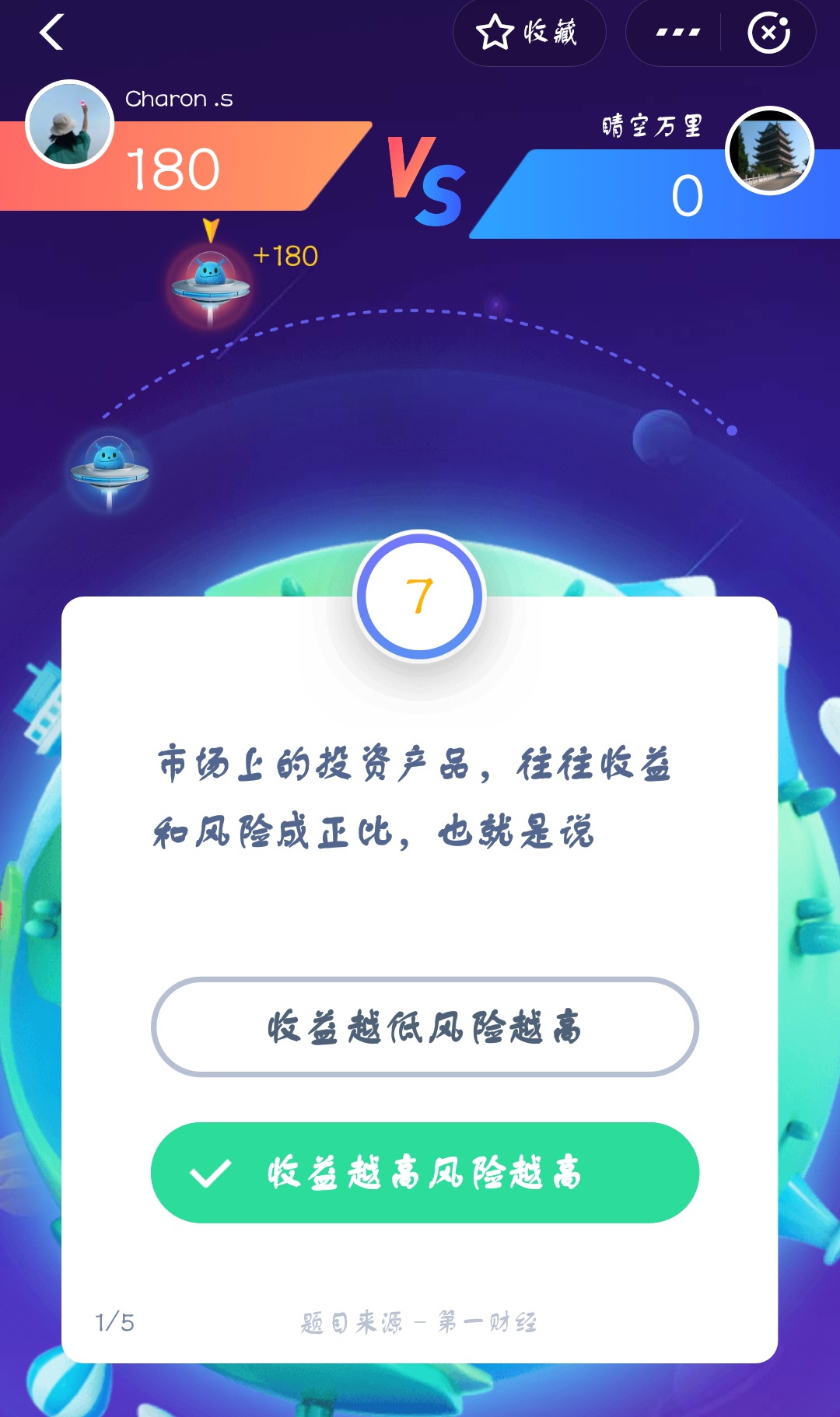The width and height of the screenshot is (840, 1417).
Task: Tap the green checkmark on the correct answer
Action: [212, 1172]
